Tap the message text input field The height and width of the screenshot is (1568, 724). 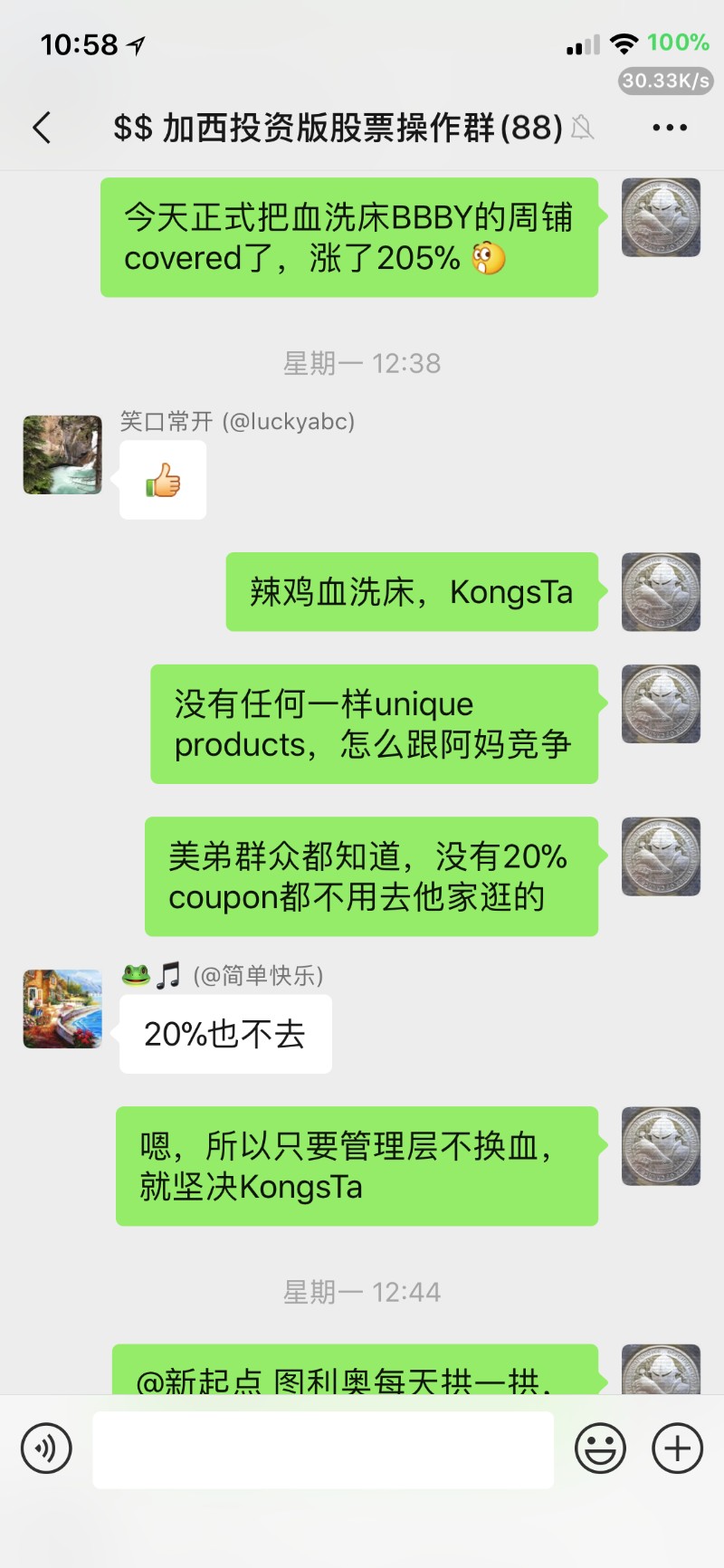[323, 1448]
